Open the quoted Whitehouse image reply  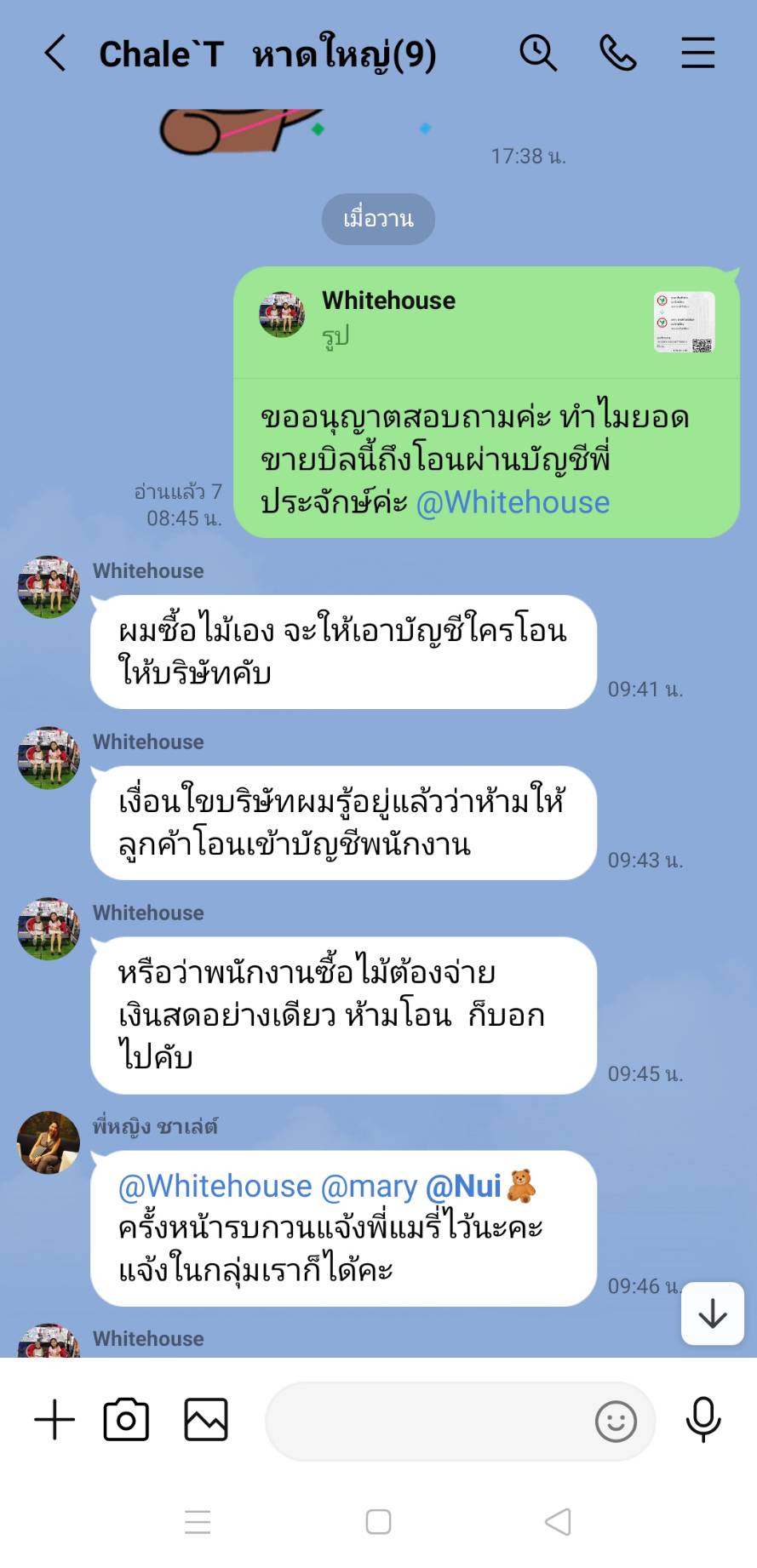(x=485, y=322)
